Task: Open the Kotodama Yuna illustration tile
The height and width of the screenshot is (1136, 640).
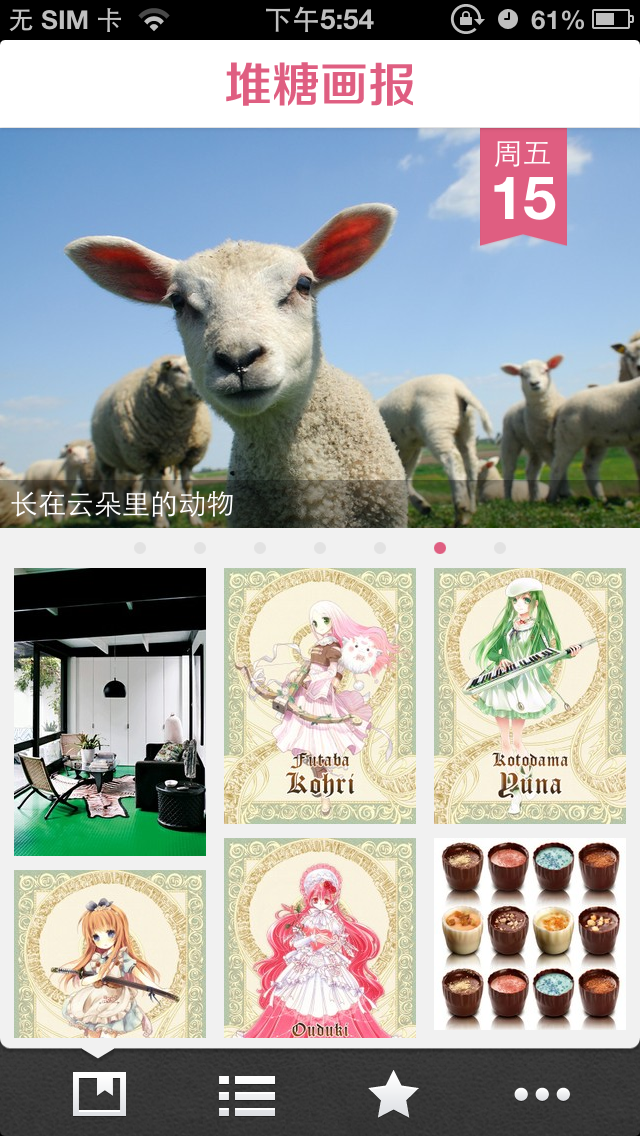Action: point(530,696)
